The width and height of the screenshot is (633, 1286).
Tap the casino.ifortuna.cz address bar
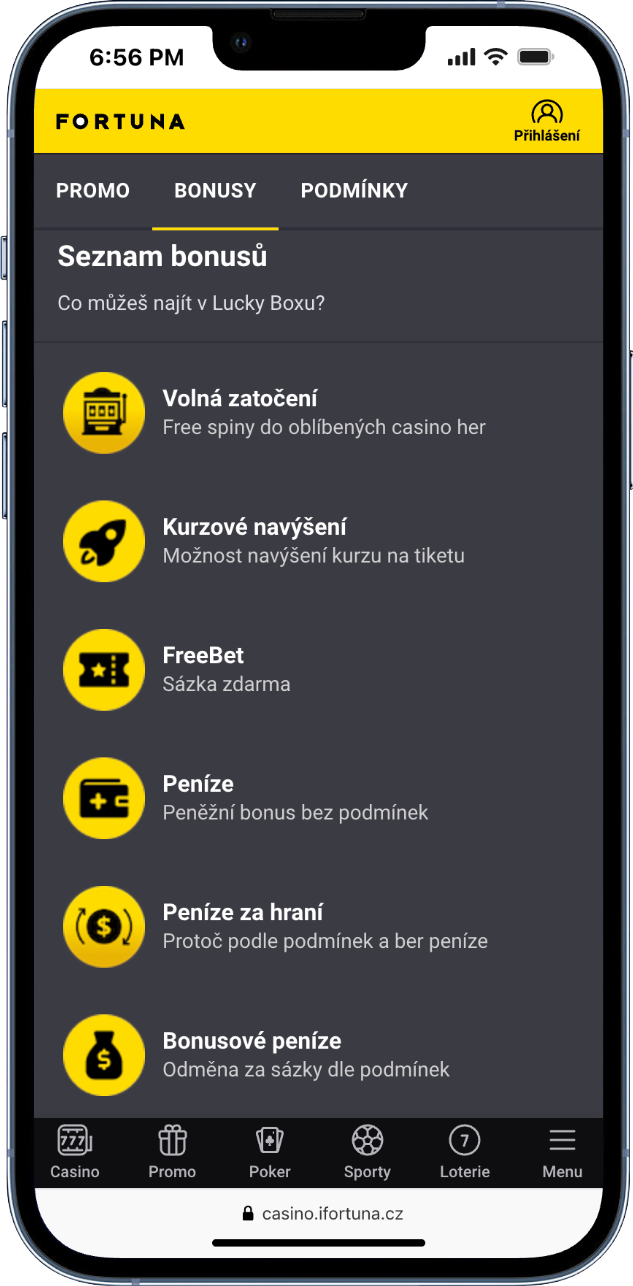click(x=322, y=1214)
